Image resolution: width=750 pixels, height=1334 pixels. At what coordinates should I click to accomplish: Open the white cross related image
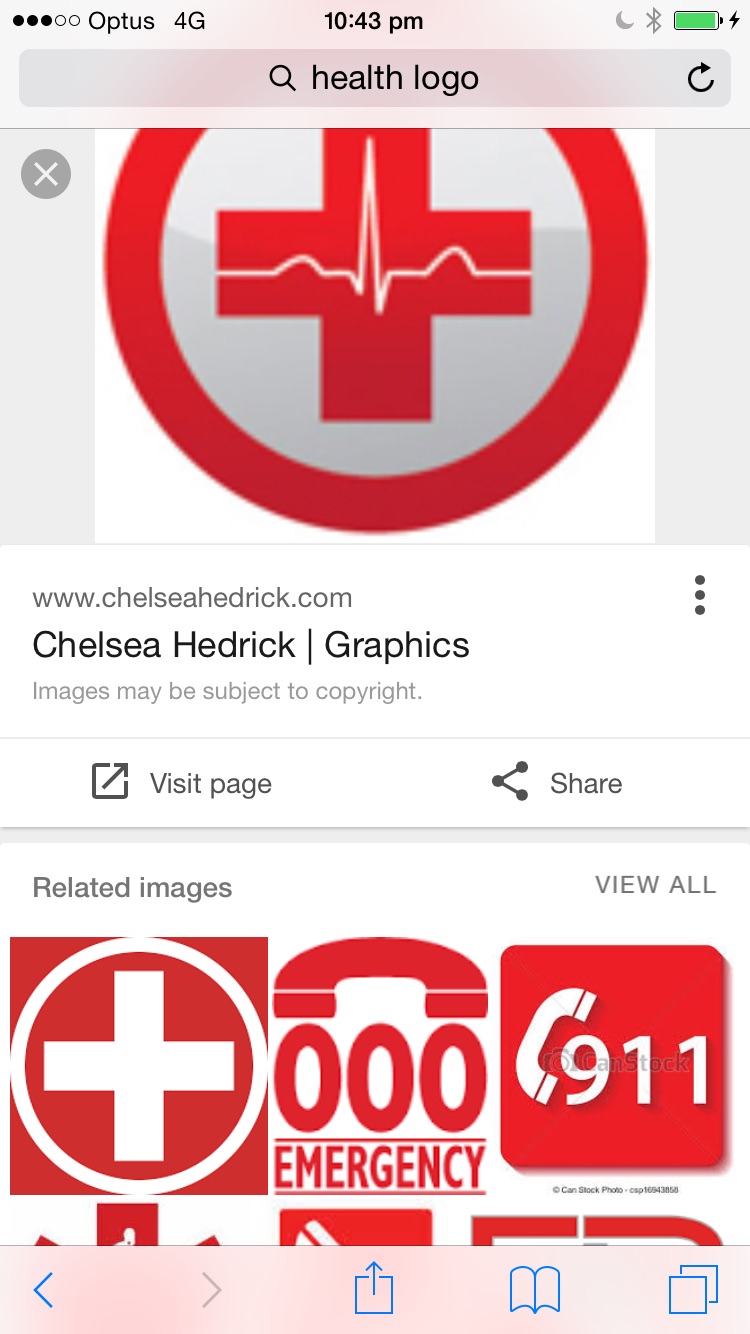[x=139, y=1065]
